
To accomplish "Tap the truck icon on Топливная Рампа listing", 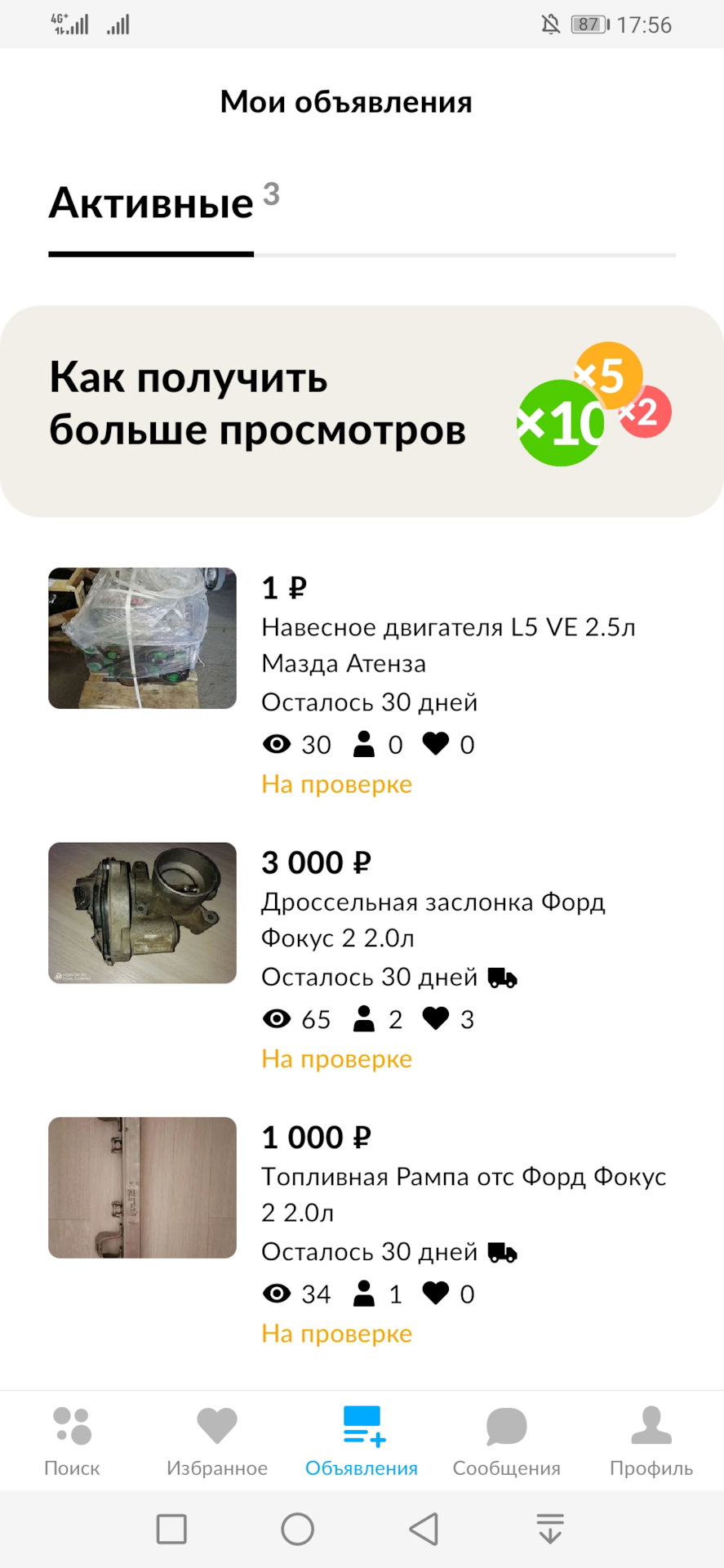I will [503, 1251].
